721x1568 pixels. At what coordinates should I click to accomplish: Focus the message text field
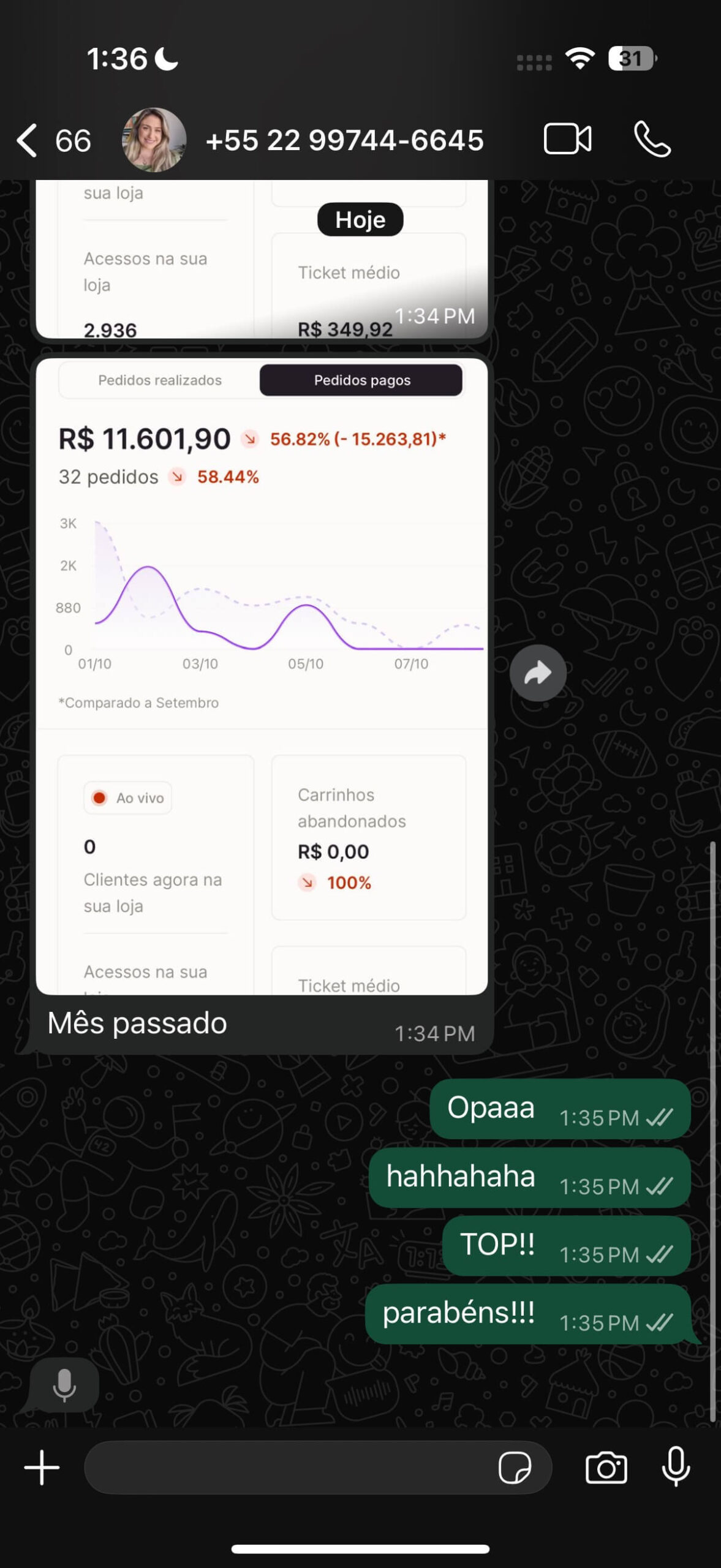pyautogui.click(x=288, y=1468)
